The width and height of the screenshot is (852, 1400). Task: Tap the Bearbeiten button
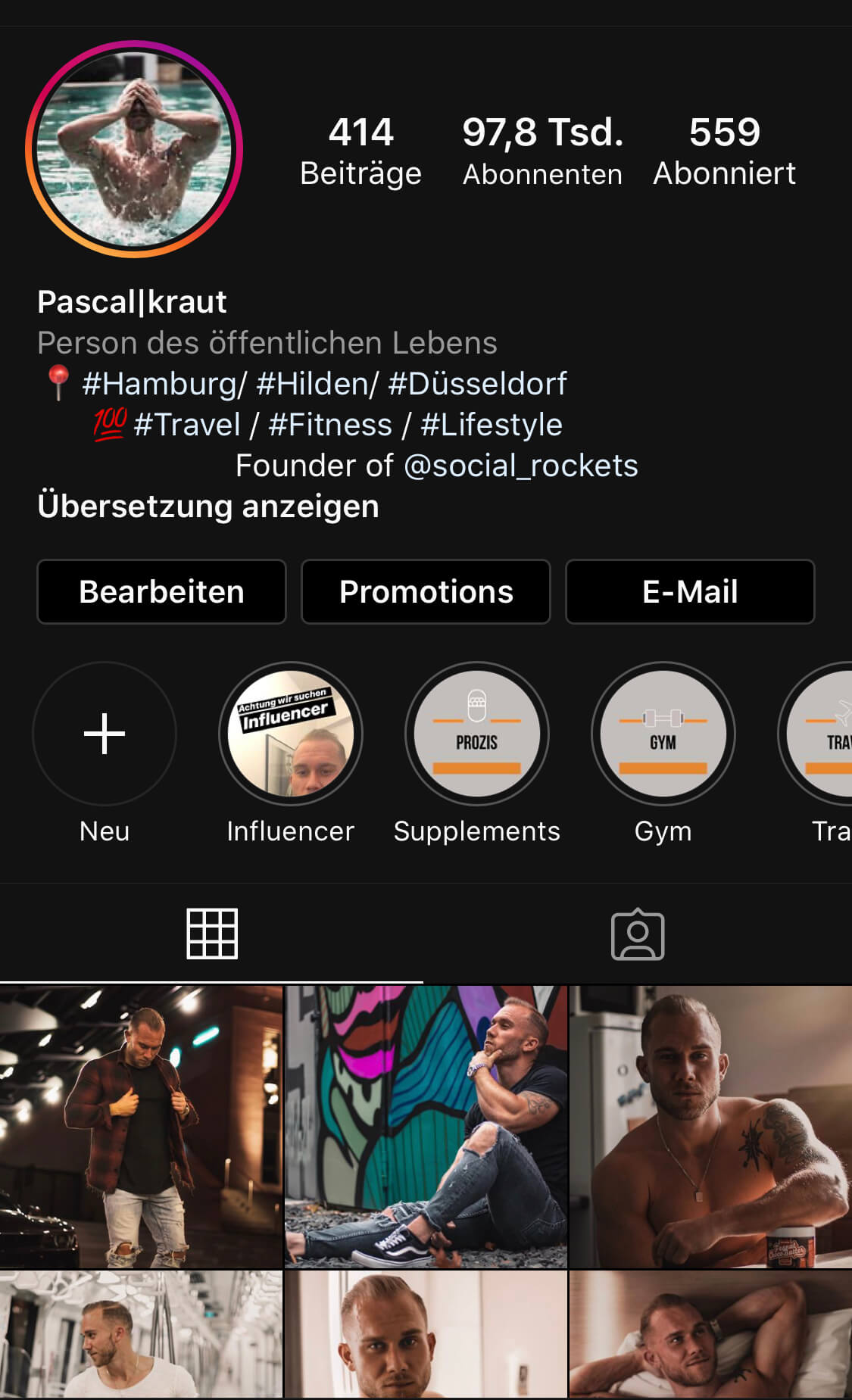161,591
